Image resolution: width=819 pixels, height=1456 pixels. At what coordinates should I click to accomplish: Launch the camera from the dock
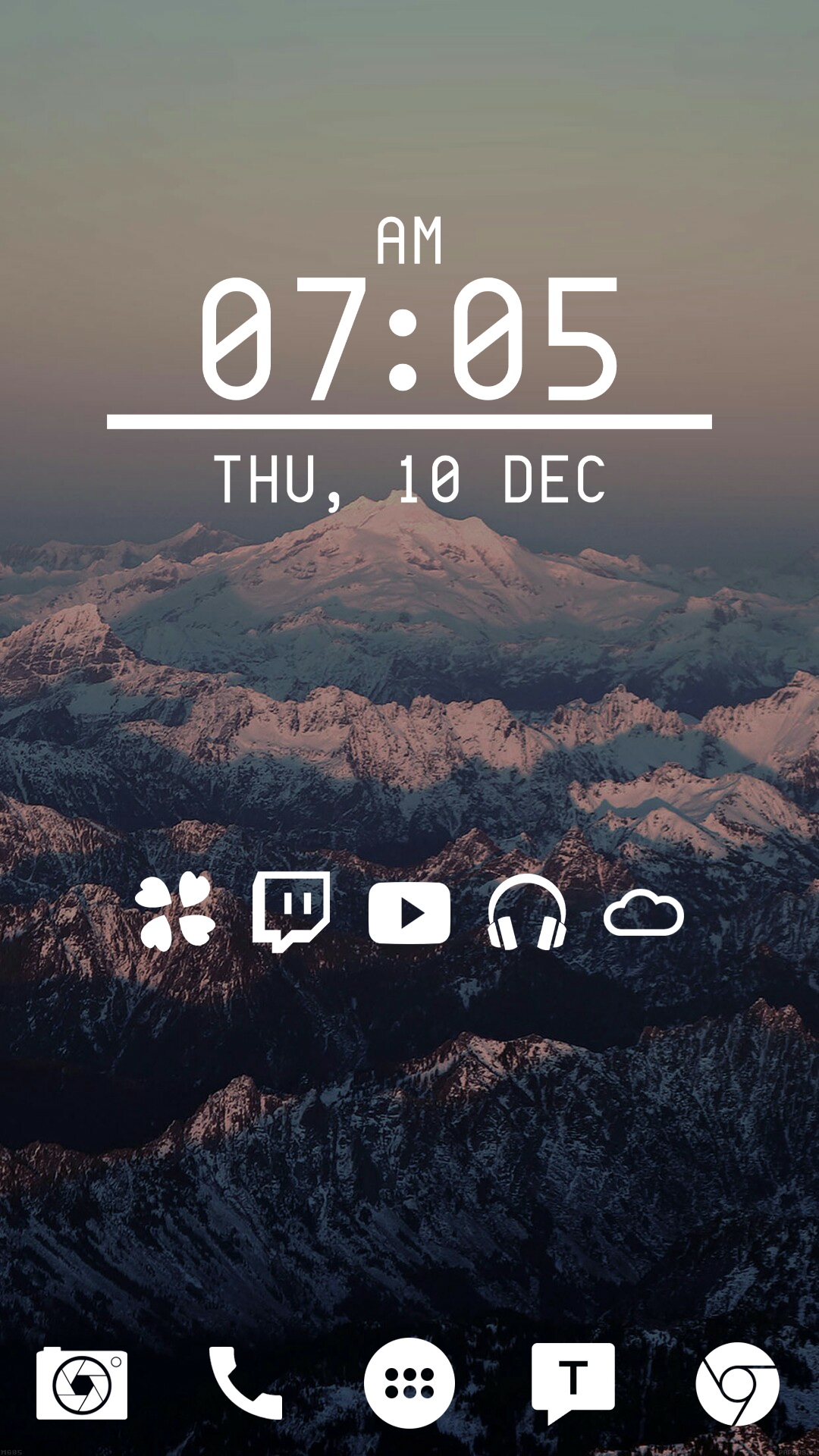point(82,1383)
